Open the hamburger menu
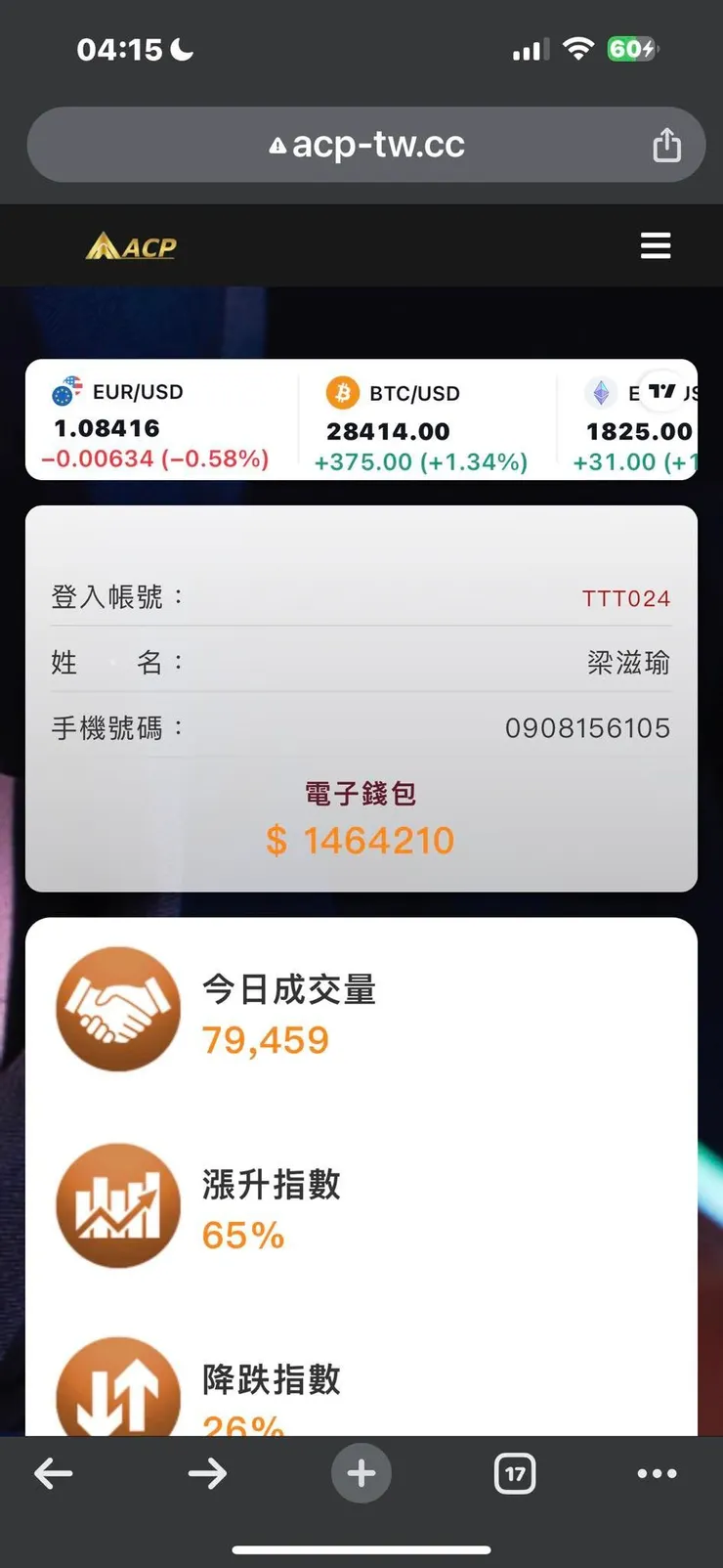 [x=656, y=245]
